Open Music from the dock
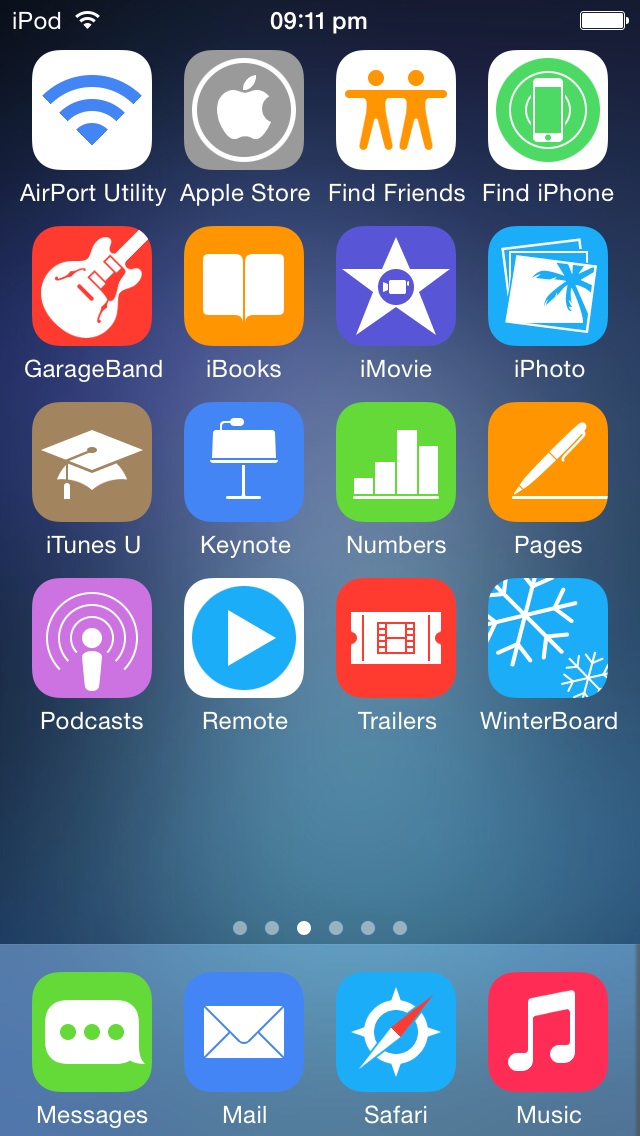The height and width of the screenshot is (1136, 640). tap(548, 1032)
